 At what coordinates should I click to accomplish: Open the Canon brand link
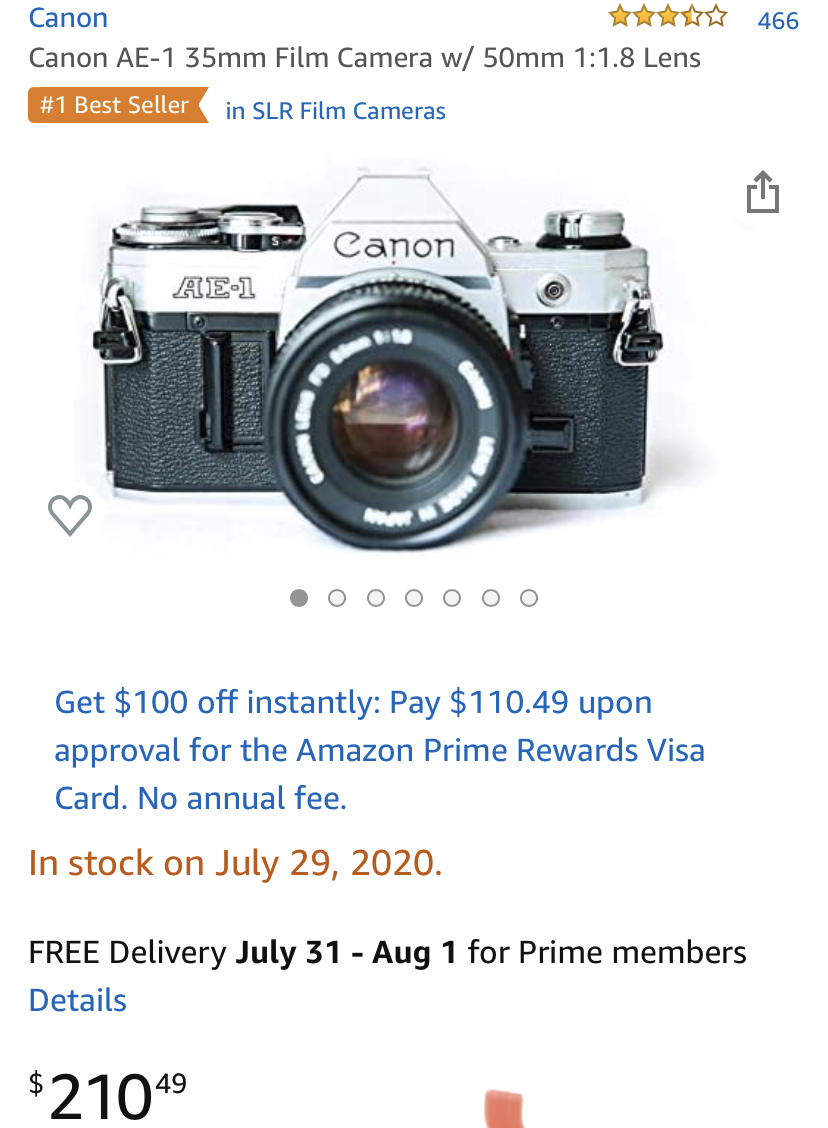pos(68,18)
